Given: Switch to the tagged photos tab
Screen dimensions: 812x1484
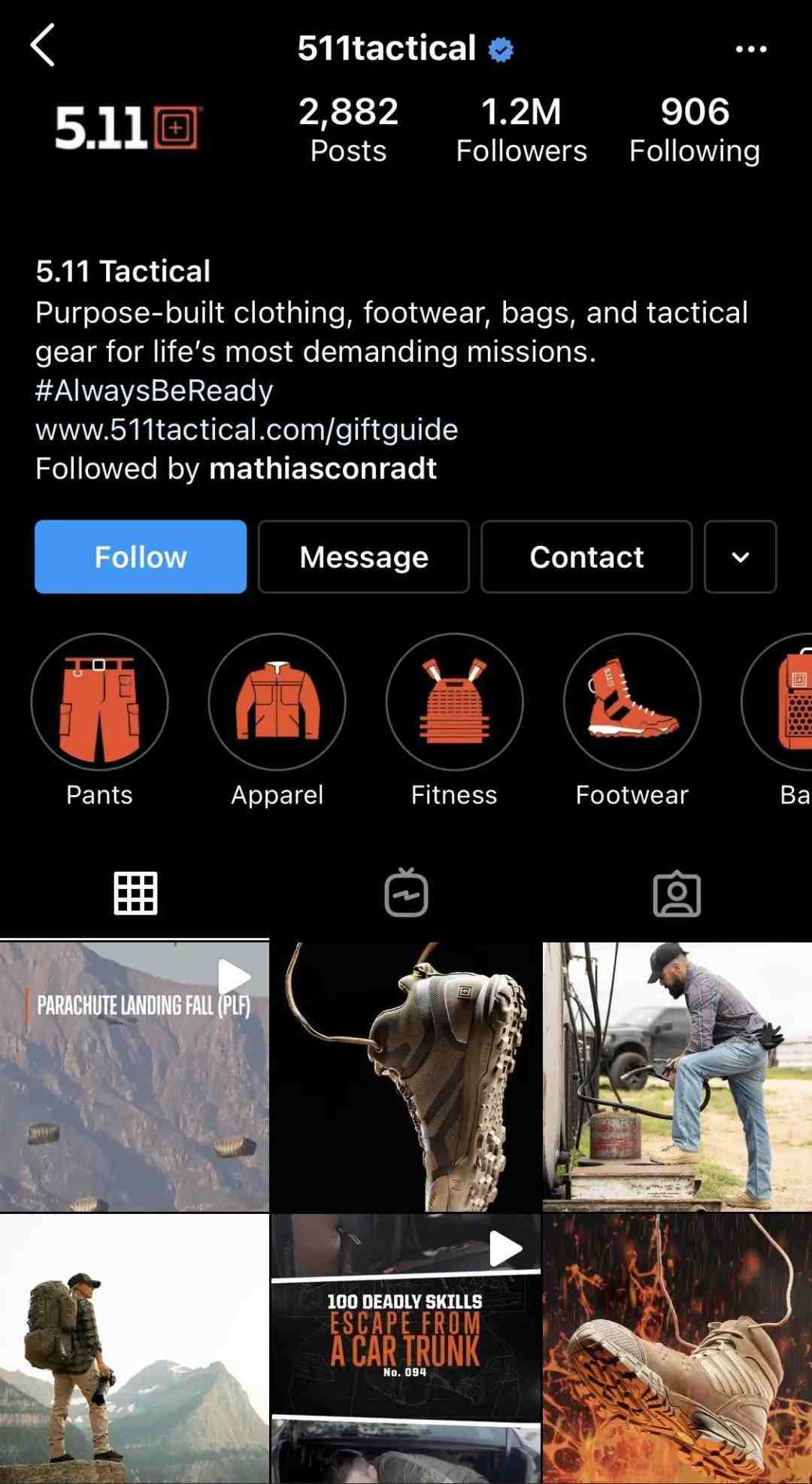Looking at the screenshot, I should pos(677,894).
